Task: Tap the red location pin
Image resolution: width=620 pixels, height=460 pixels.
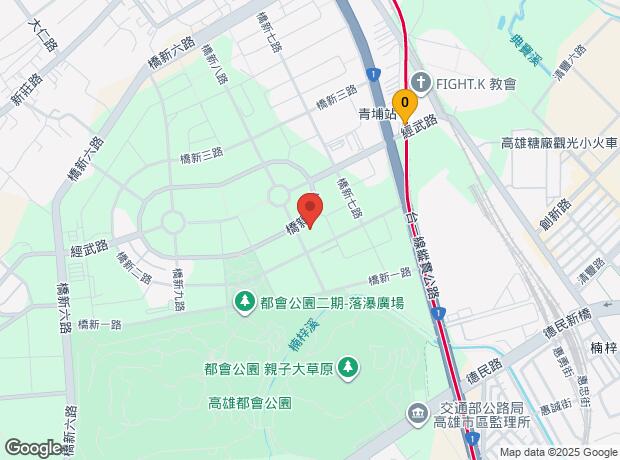Action: [310, 211]
